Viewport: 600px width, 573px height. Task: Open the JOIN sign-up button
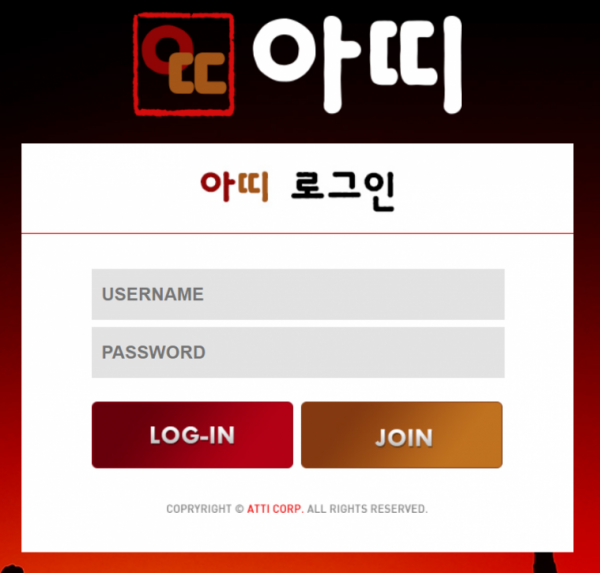click(x=402, y=436)
